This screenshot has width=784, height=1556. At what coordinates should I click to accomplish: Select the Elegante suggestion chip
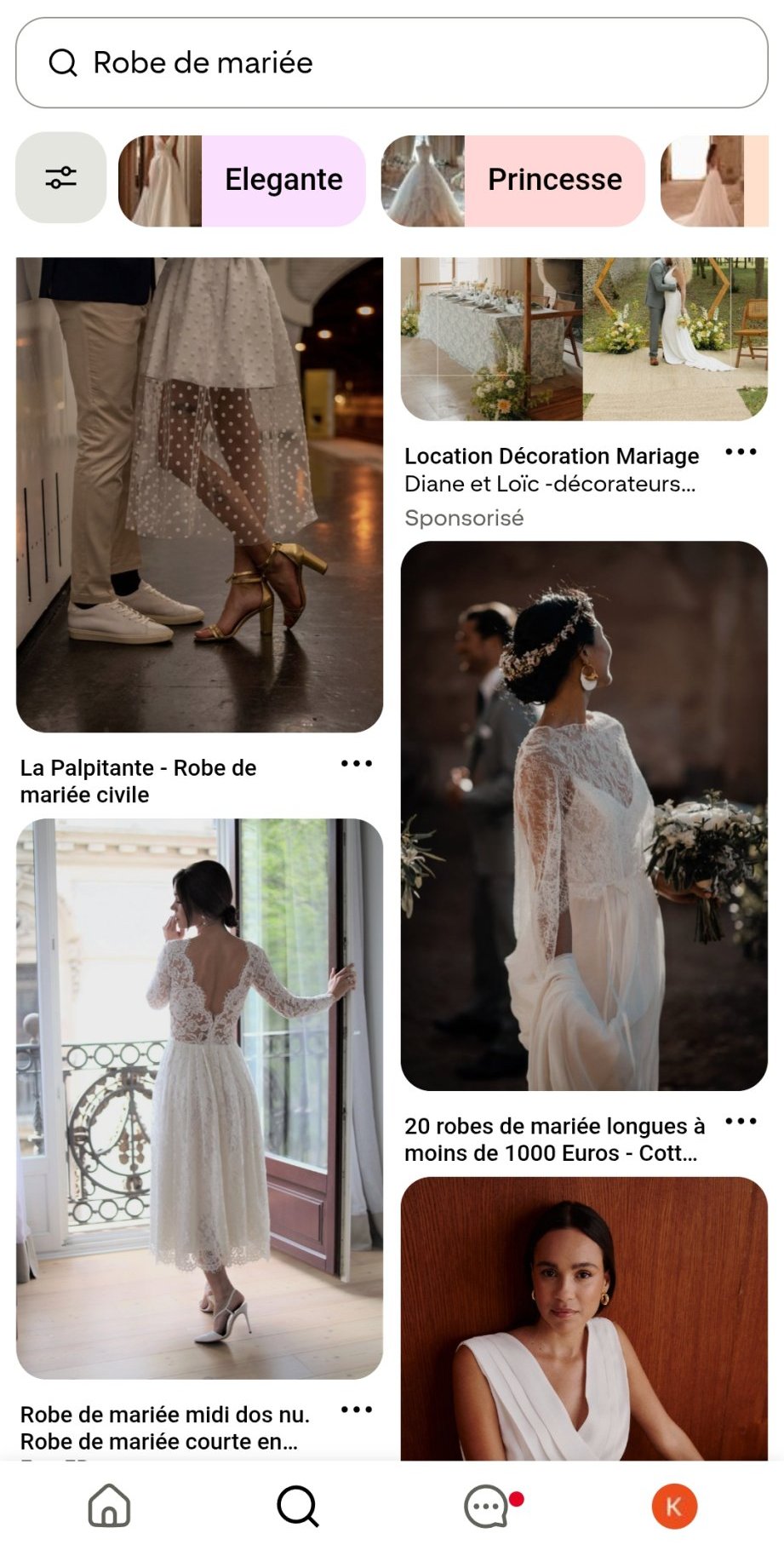click(x=242, y=181)
